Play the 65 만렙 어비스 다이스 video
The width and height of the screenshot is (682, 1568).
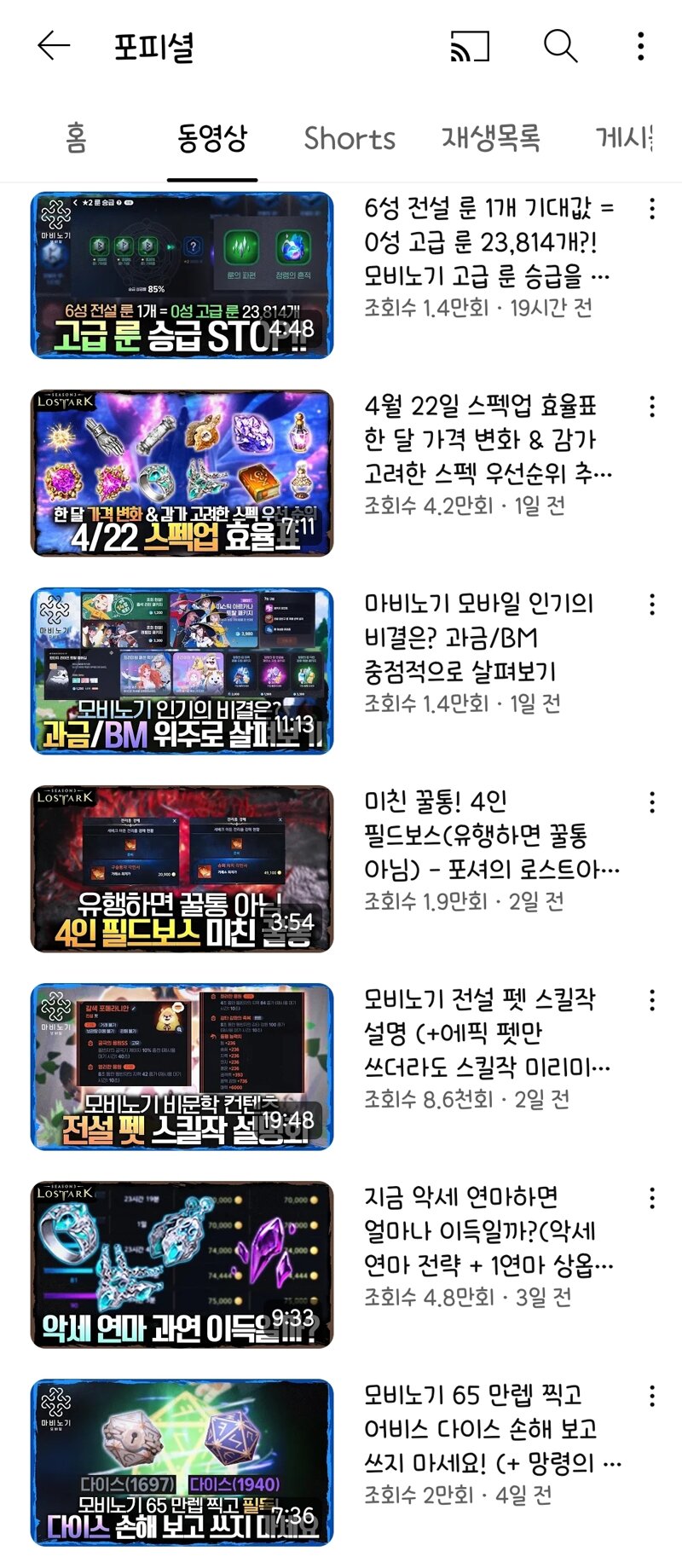click(x=182, y=1462)
